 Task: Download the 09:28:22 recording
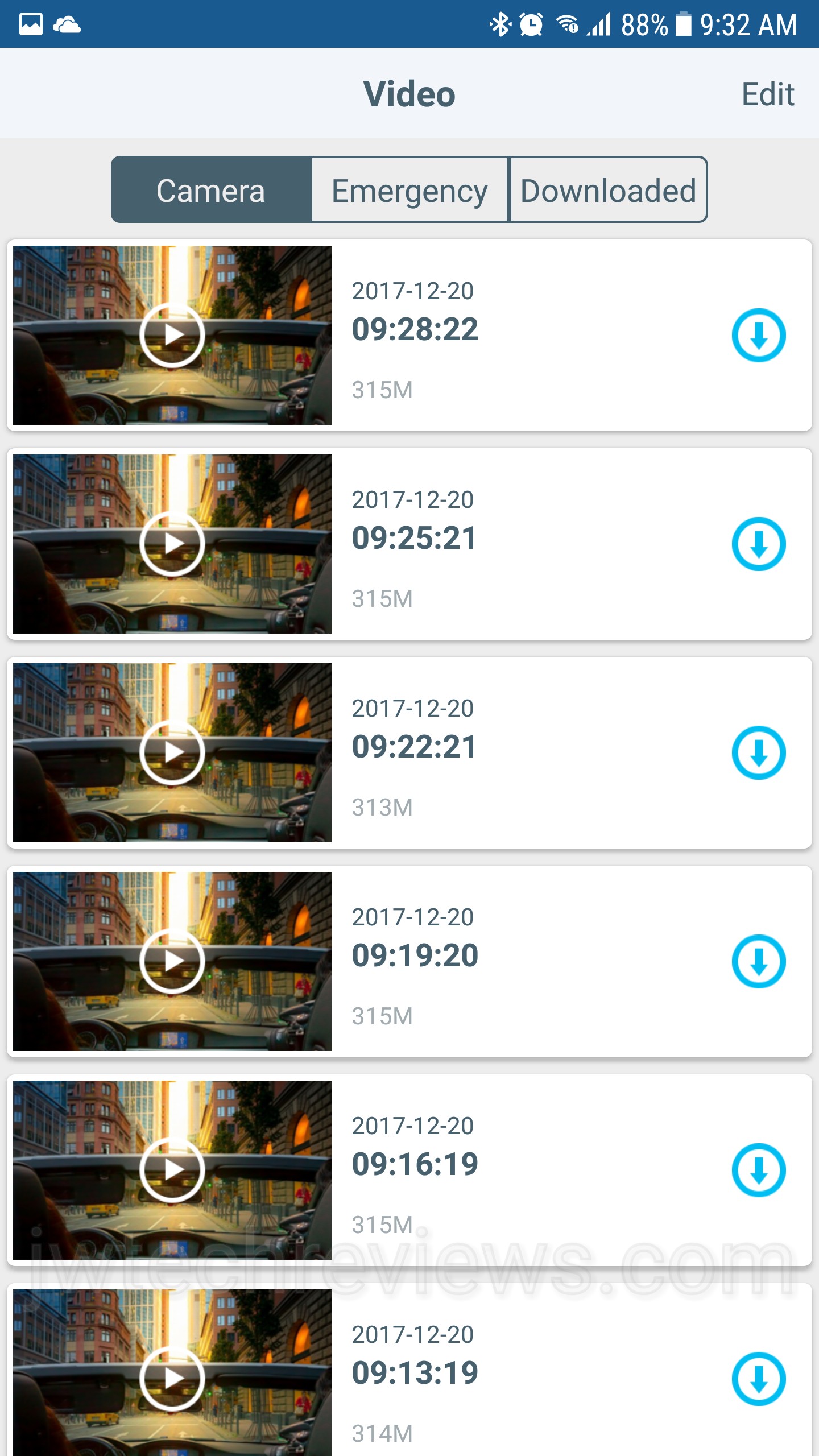tap(759, 336)
